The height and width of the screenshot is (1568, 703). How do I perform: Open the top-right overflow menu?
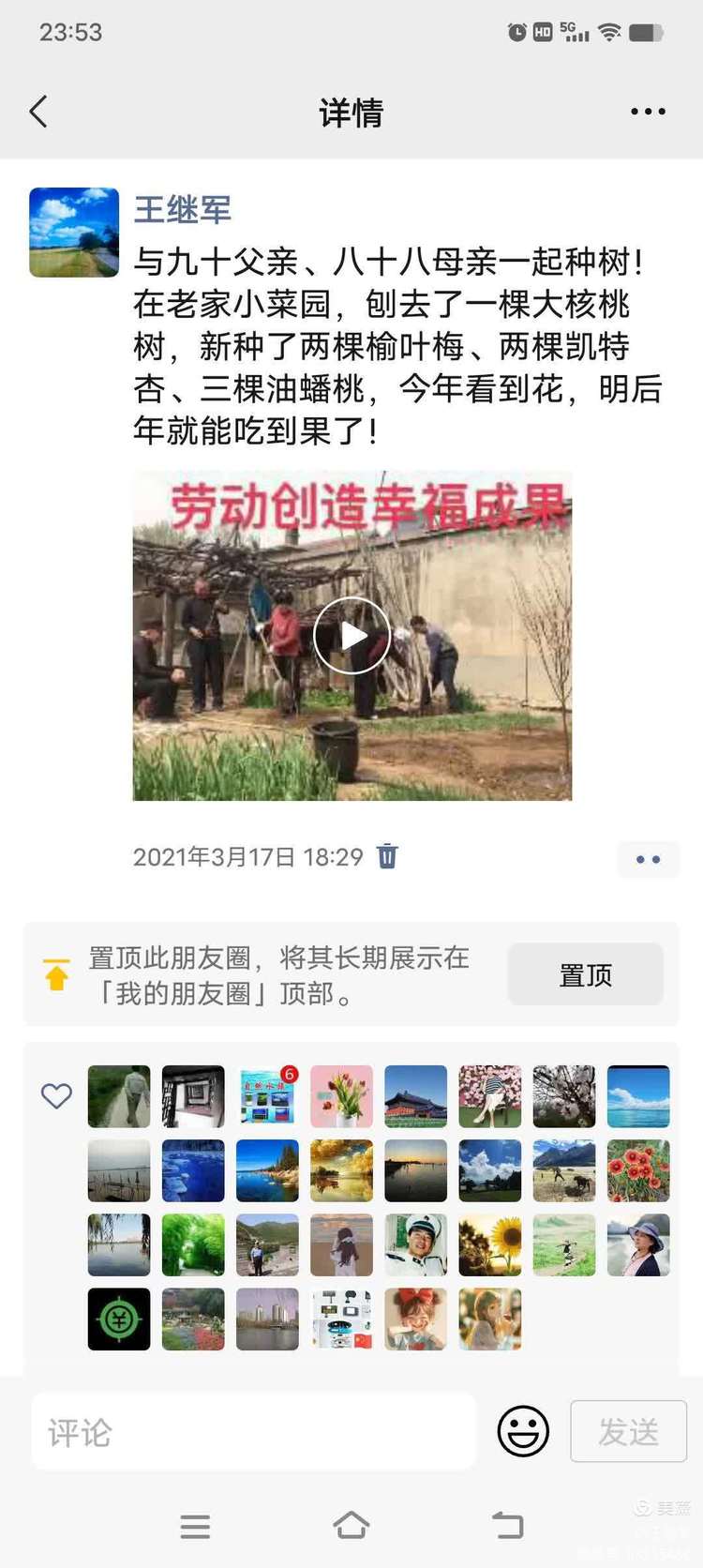(x=648, y=112)
